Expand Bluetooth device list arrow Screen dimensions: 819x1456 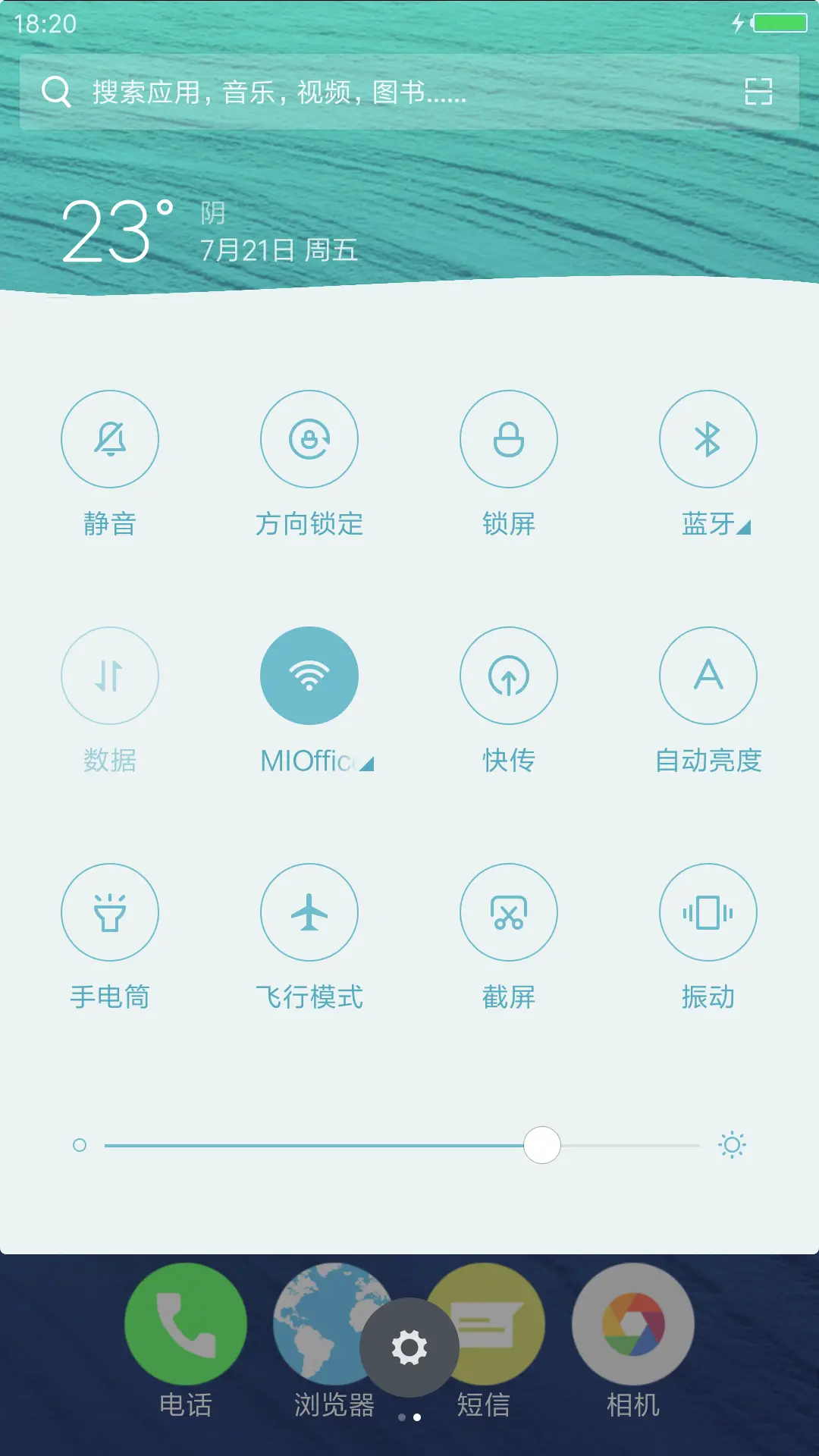point(744,527)
